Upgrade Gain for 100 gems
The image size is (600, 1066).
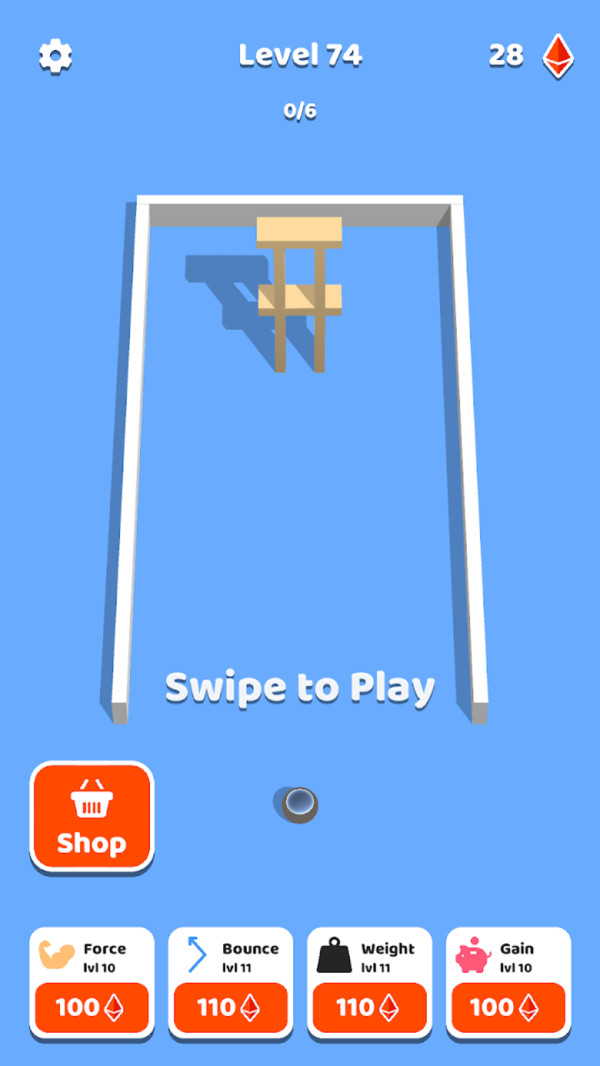click(508, 1006)
